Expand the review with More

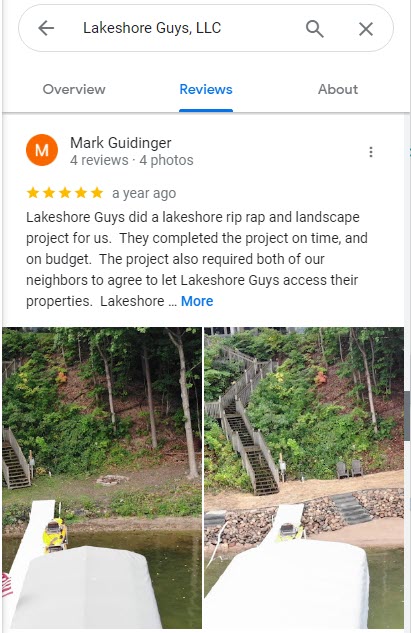(x=197, y=301)
